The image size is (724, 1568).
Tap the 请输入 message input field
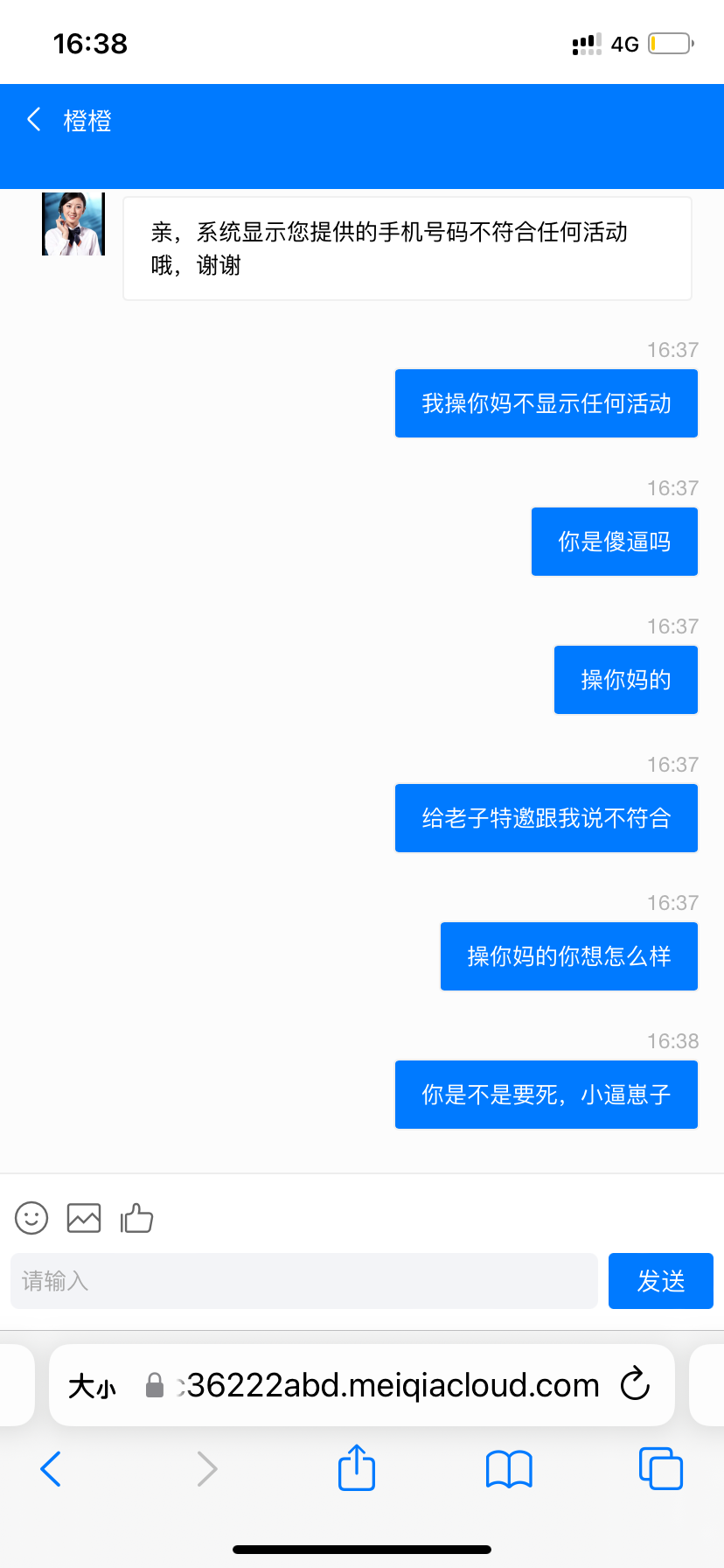pyautogui.click(x=303, y=1280)
